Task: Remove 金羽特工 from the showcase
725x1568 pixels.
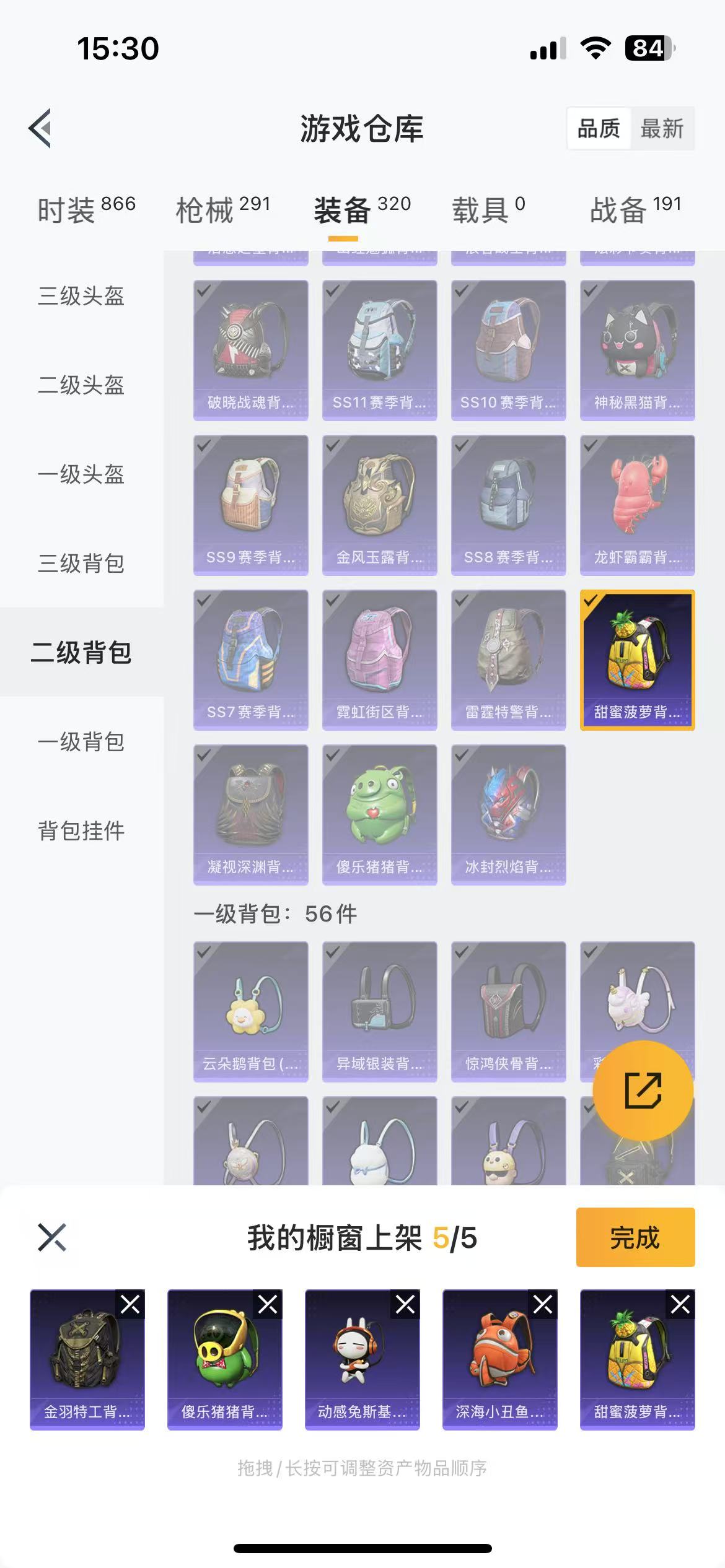Action: point(130,1305)
